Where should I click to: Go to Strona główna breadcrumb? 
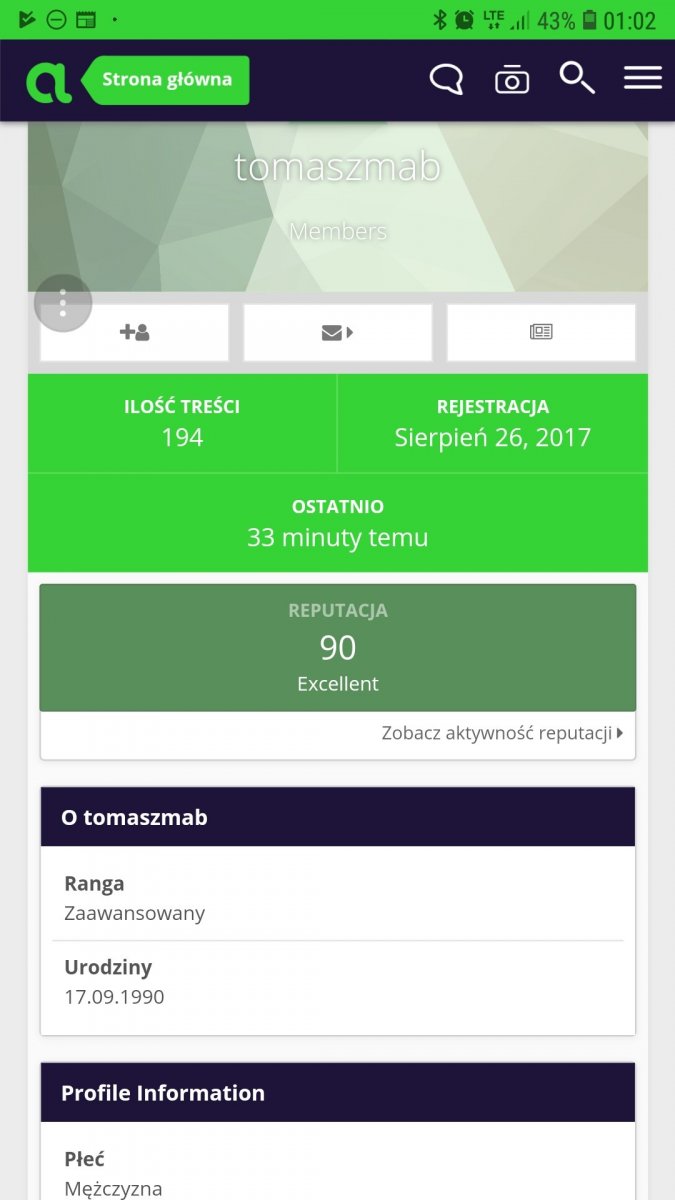point(166,80)
